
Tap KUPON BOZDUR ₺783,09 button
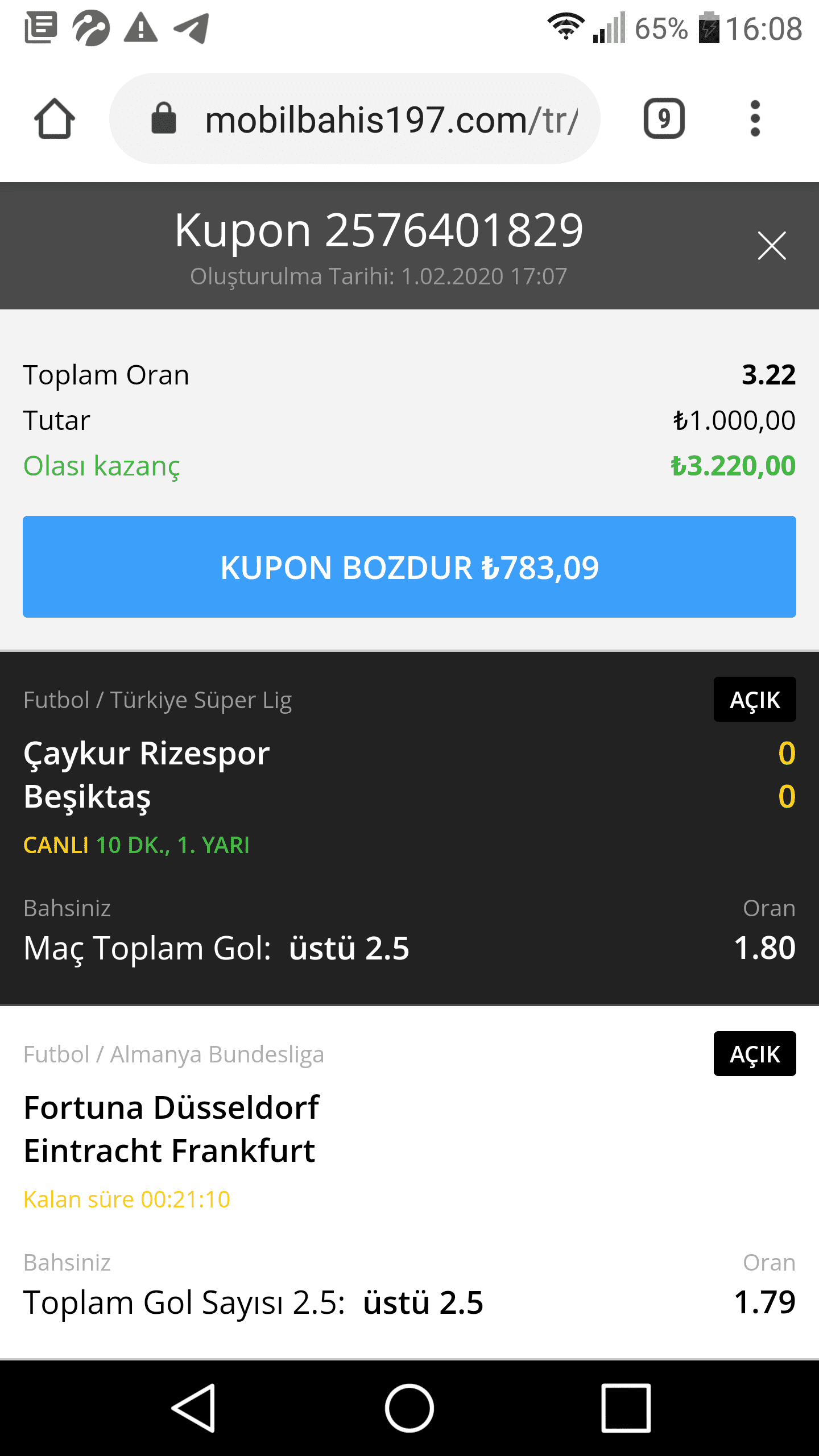409,566
